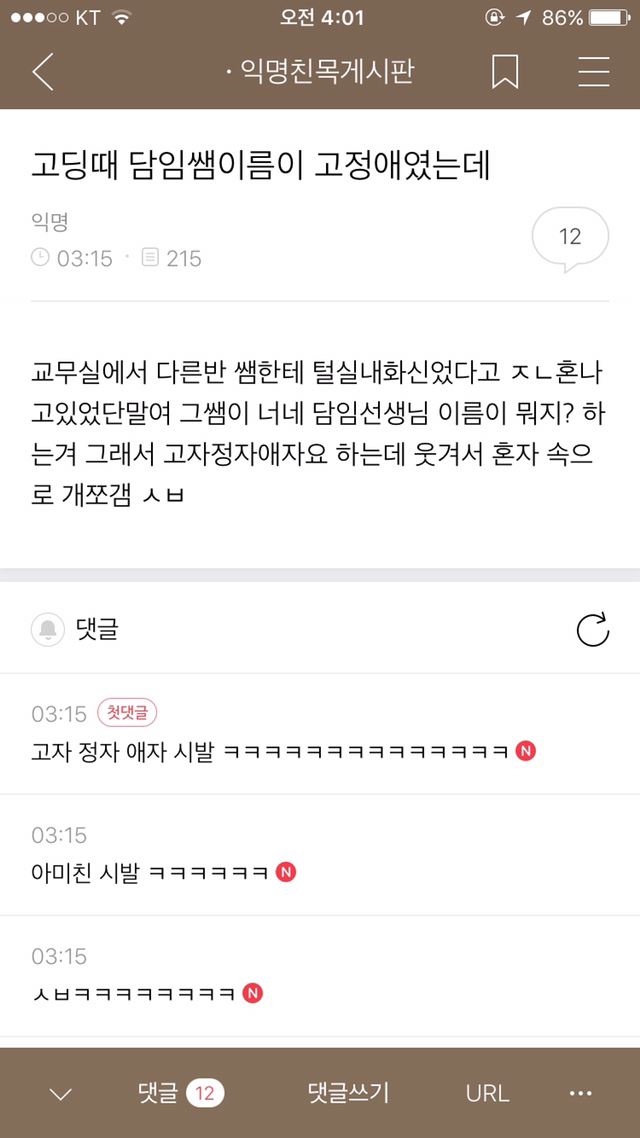Open the hamburger menu
Image resolution: width=640 pixels, height=1138 pixels.
tap(594, 72)
